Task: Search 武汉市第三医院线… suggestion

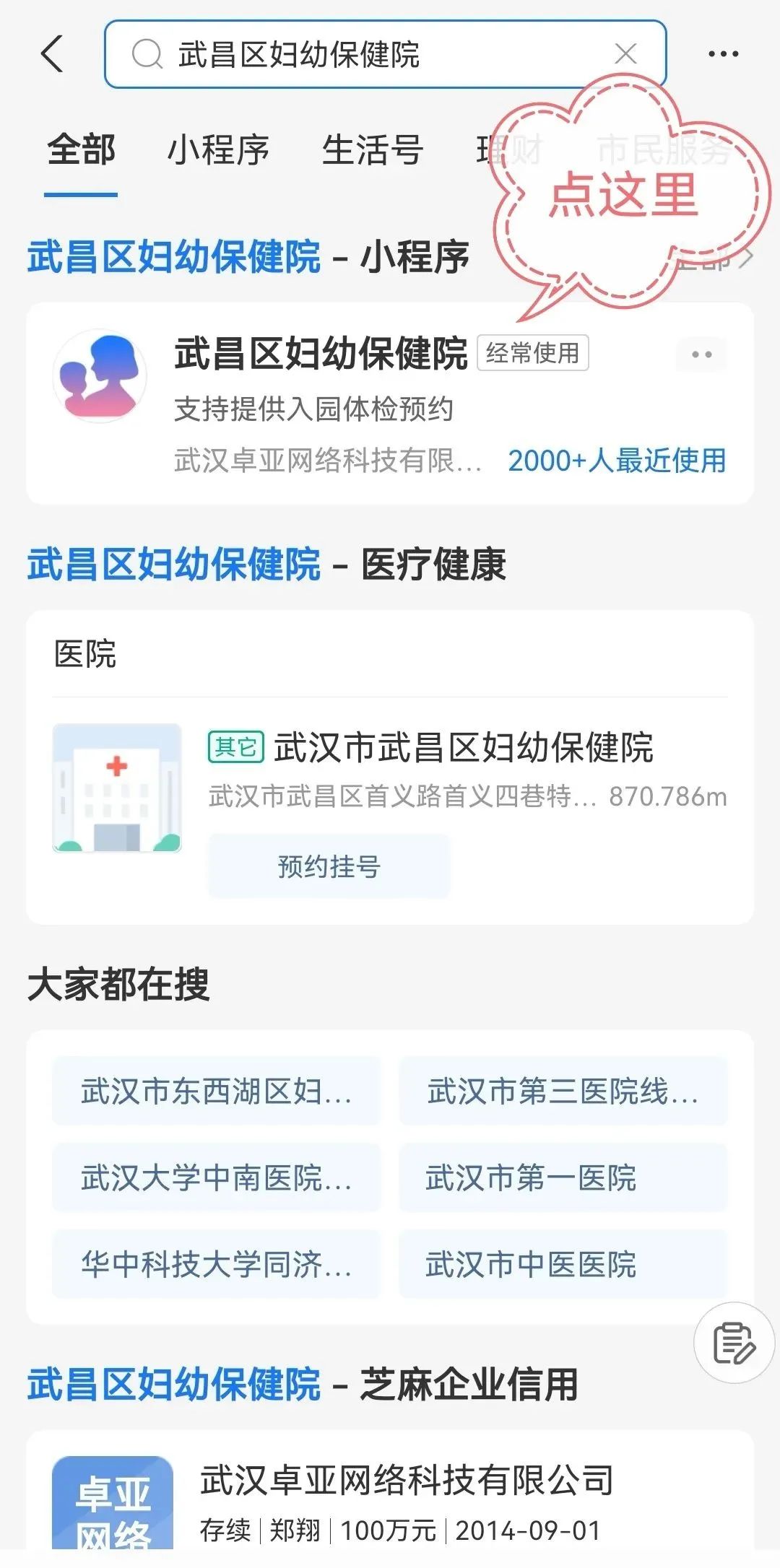Action: pos(563,1091)
